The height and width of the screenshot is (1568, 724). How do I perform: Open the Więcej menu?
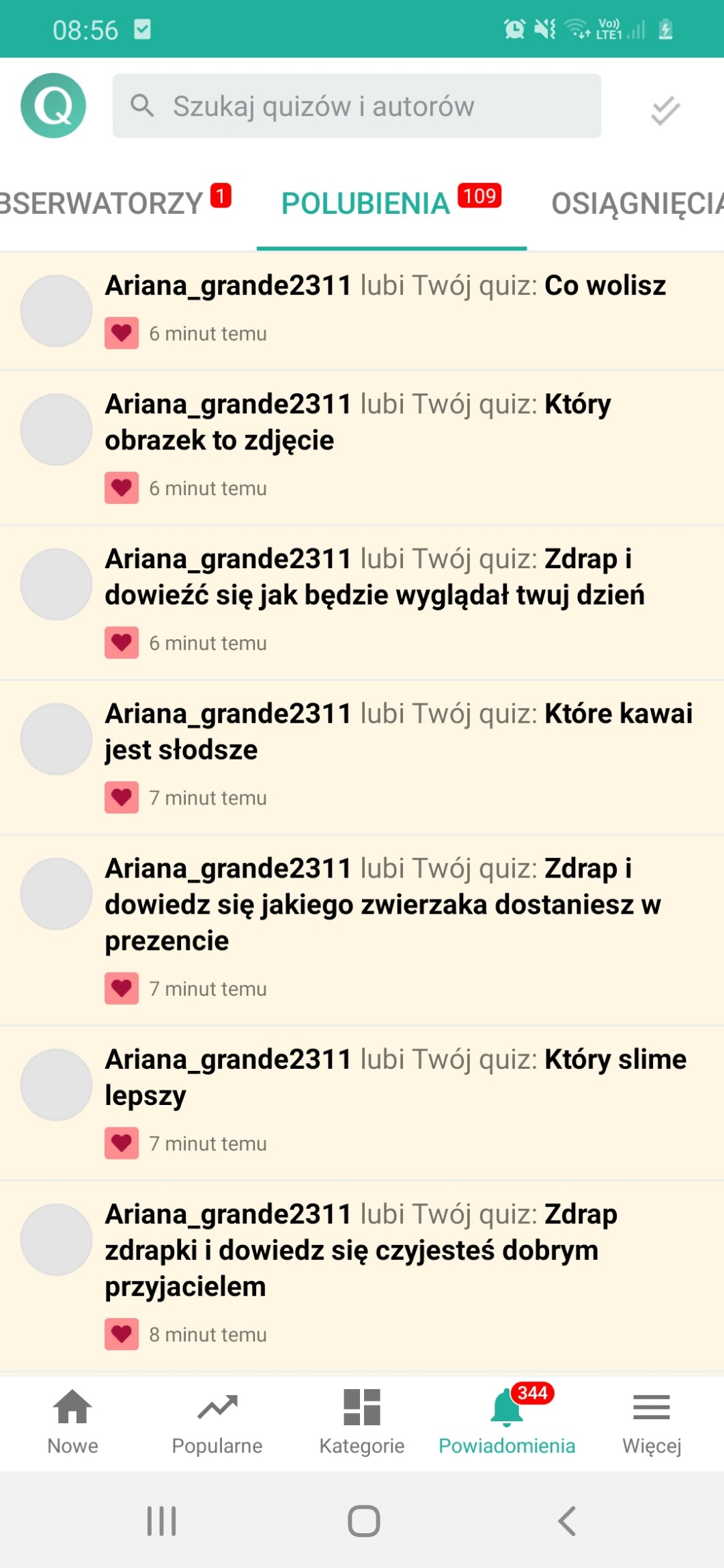(652, 1423)
